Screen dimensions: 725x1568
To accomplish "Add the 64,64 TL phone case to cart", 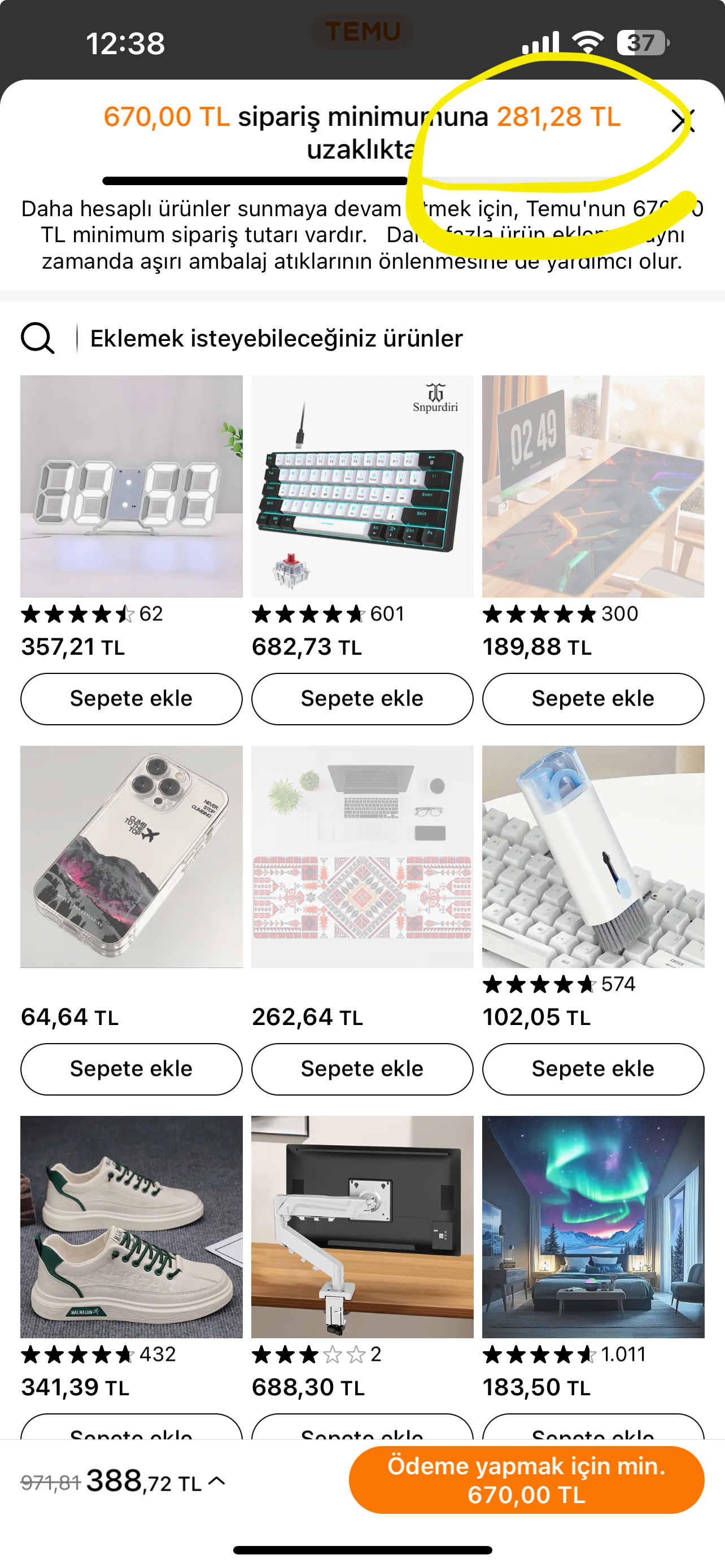I will click(131, 1068).
